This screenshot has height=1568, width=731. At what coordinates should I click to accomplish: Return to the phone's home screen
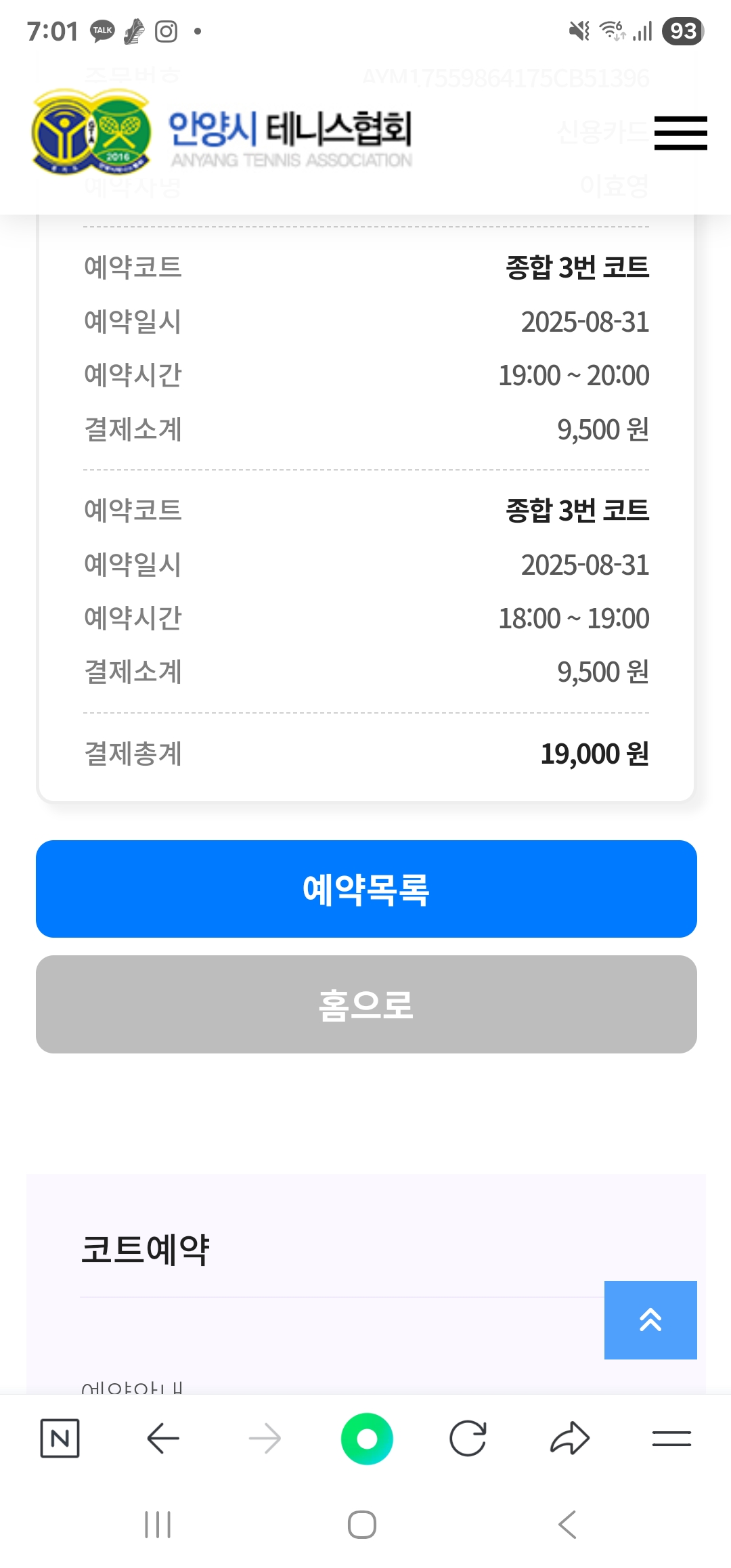click(362, 1525)
